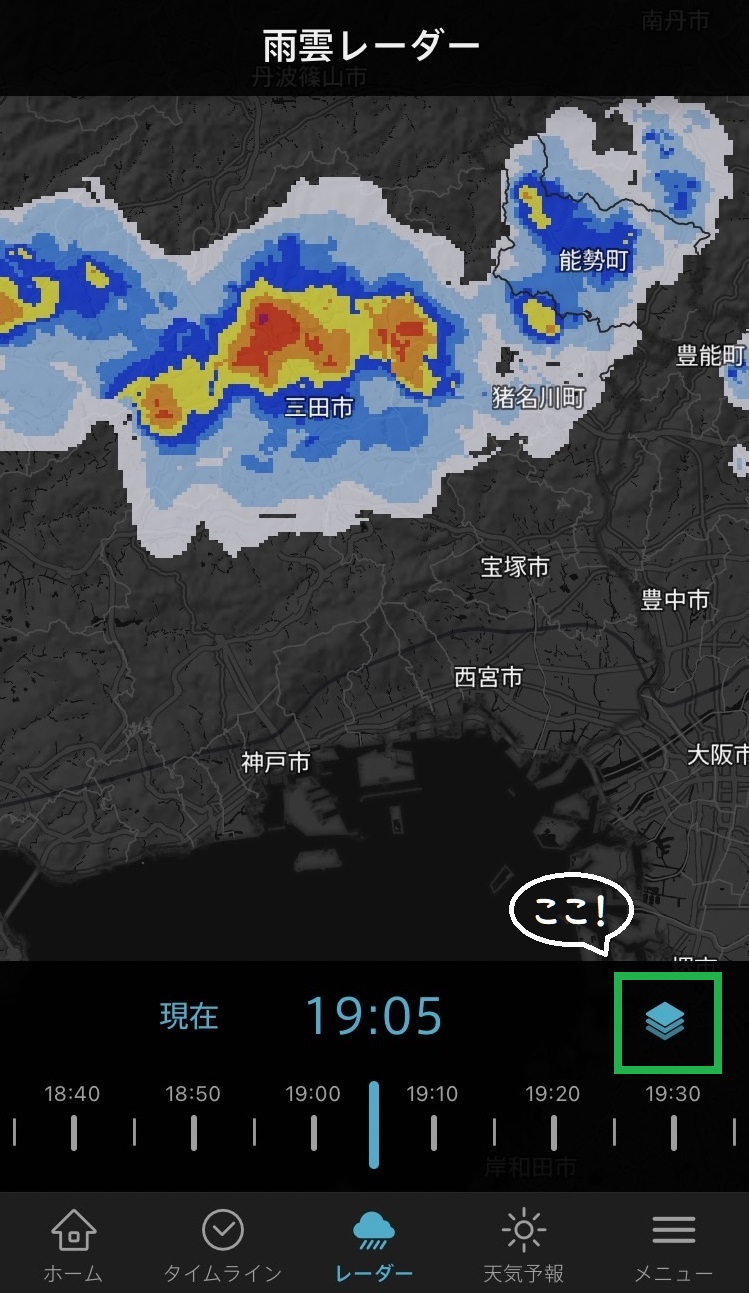
Task: Go to the ホーム tab
Action: pos(74,1245)
